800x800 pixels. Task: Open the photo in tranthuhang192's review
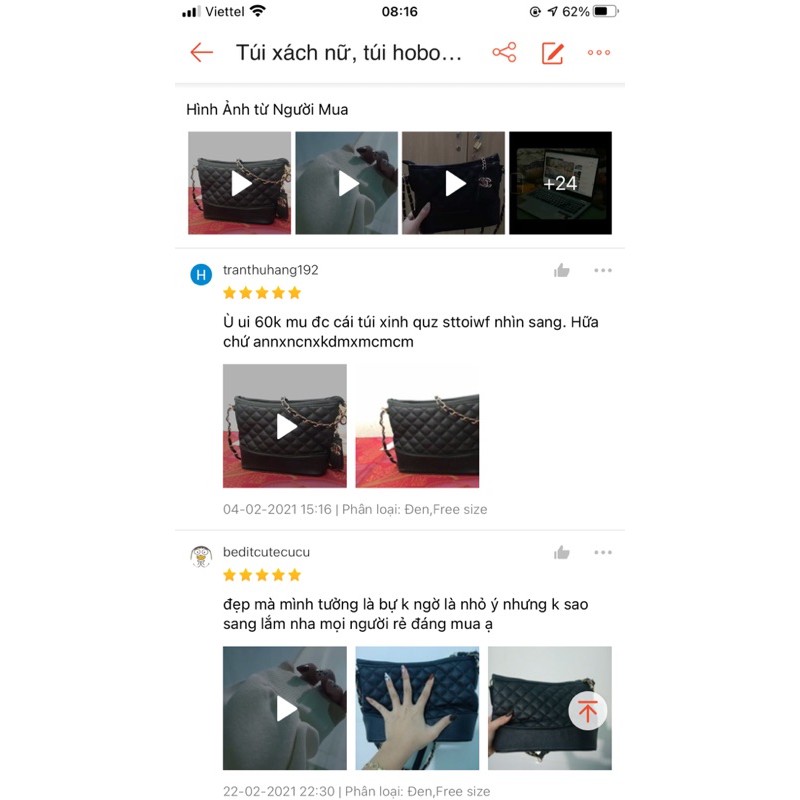point(417,426)
